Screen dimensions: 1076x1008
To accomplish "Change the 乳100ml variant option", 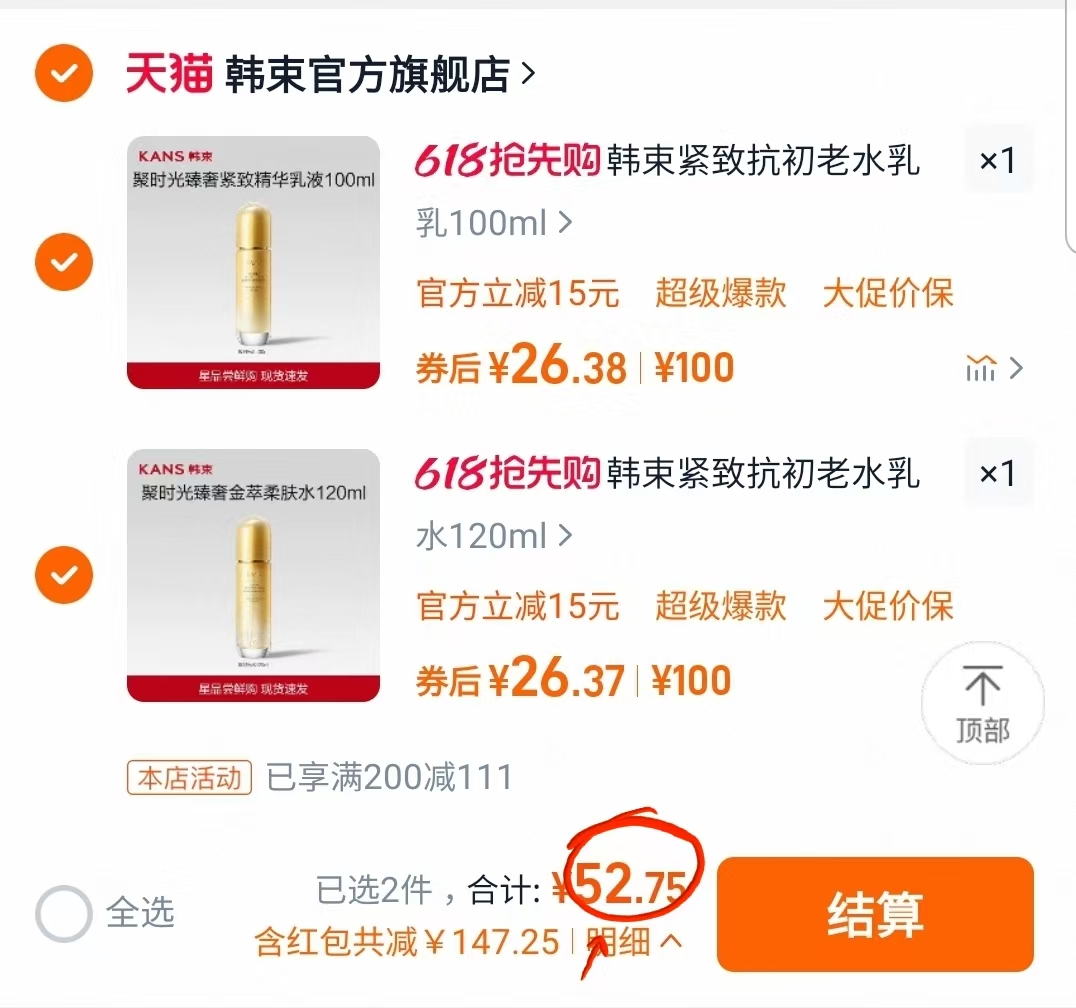I will pos(494,223).
